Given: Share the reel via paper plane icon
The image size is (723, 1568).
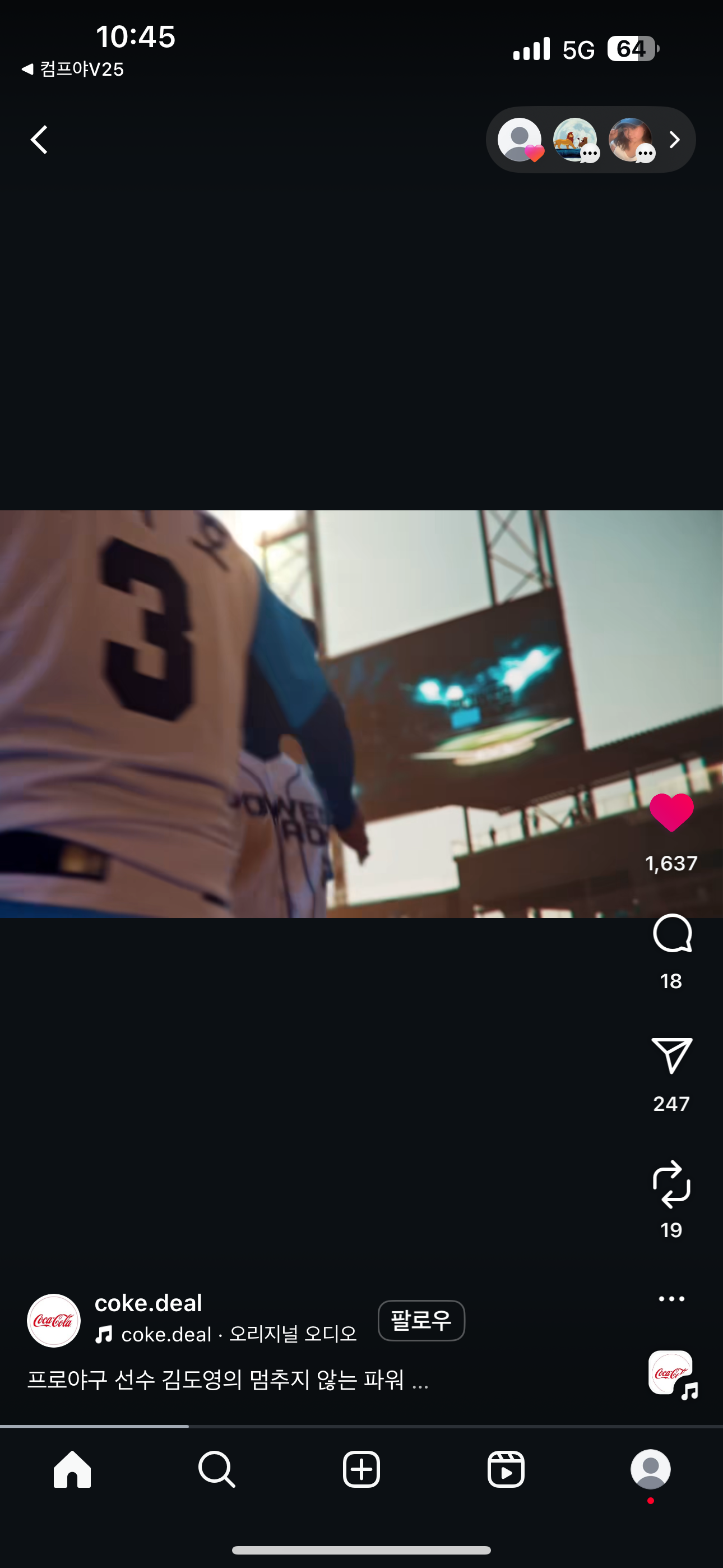Looking at the screenshot, I should 671,1056.
